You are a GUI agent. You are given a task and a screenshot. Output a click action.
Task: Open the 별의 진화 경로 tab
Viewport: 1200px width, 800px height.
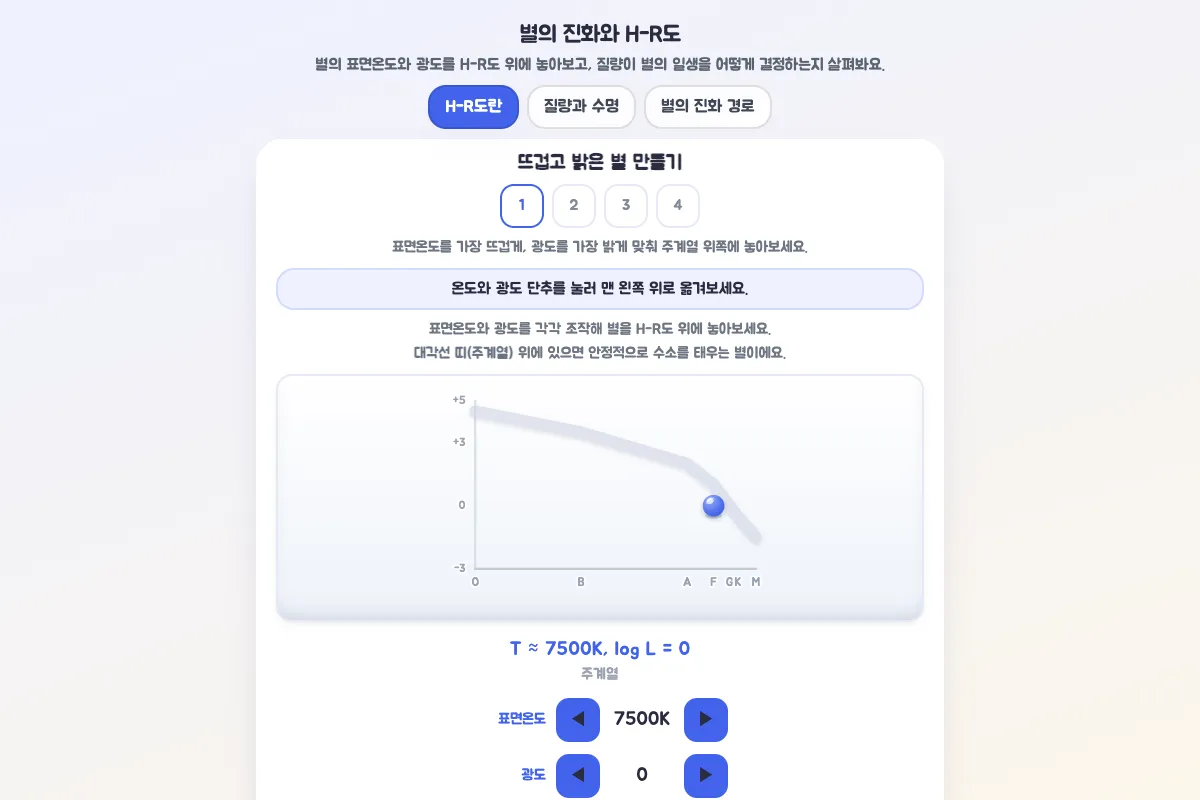point(708,107)
